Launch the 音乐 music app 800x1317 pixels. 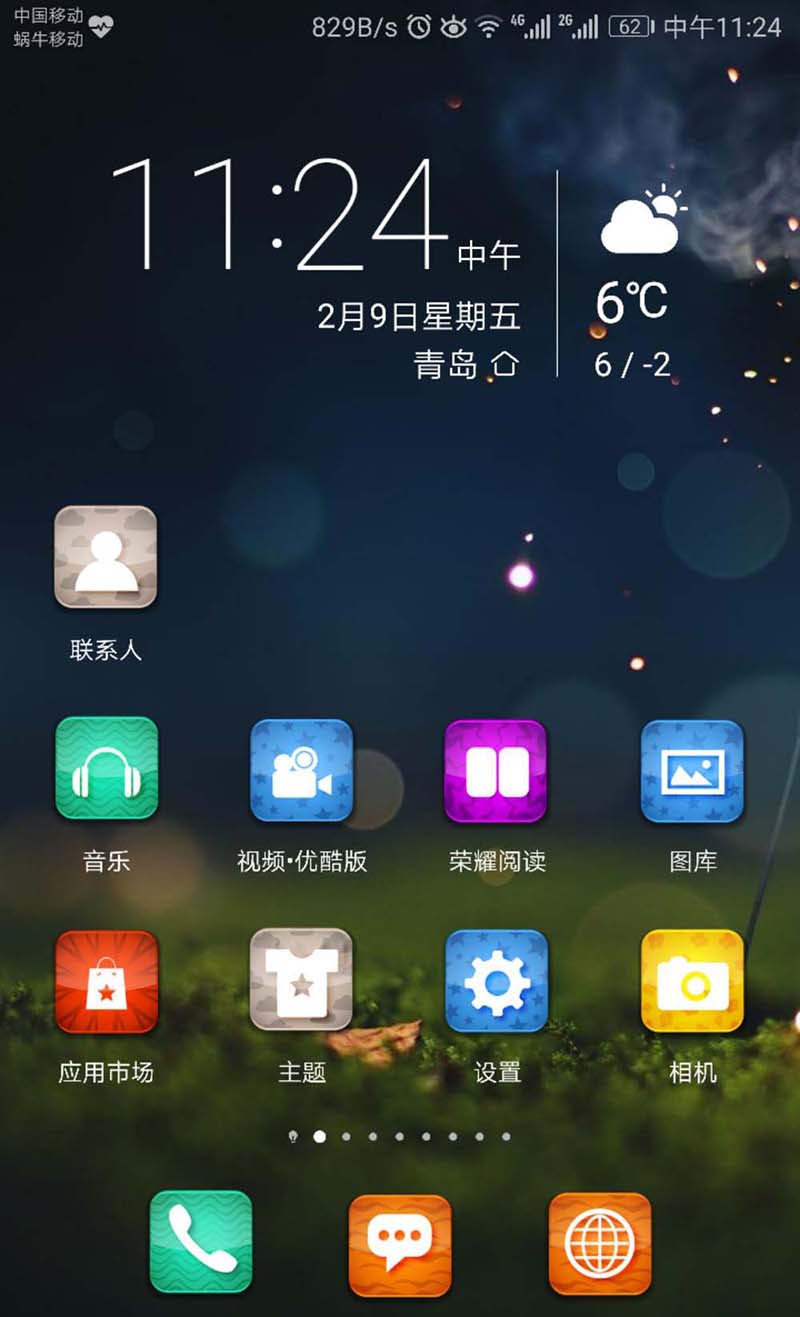[x=106, y=769]
